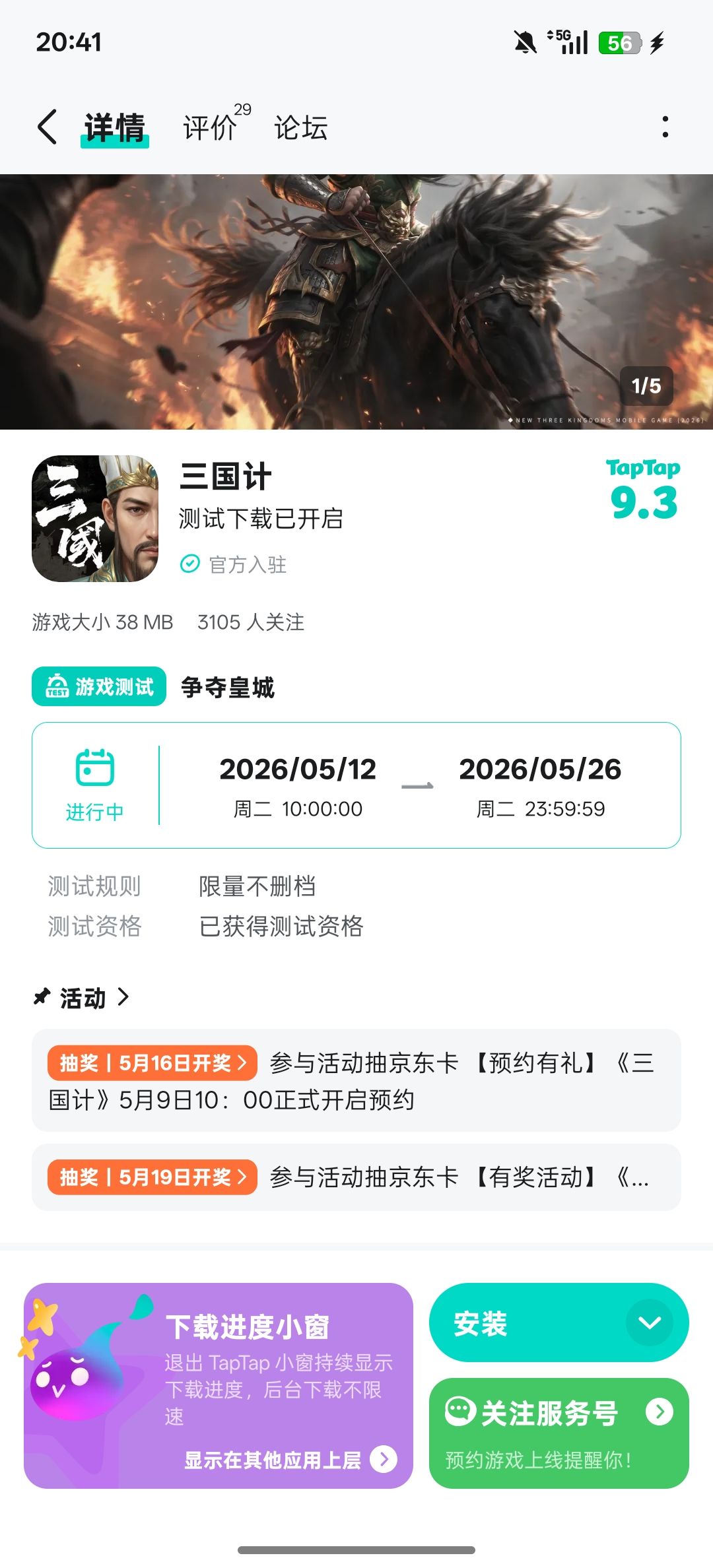The image size is (713, 1568).
Task: Go back with the top-left arrow
Action: click(48, 127)
